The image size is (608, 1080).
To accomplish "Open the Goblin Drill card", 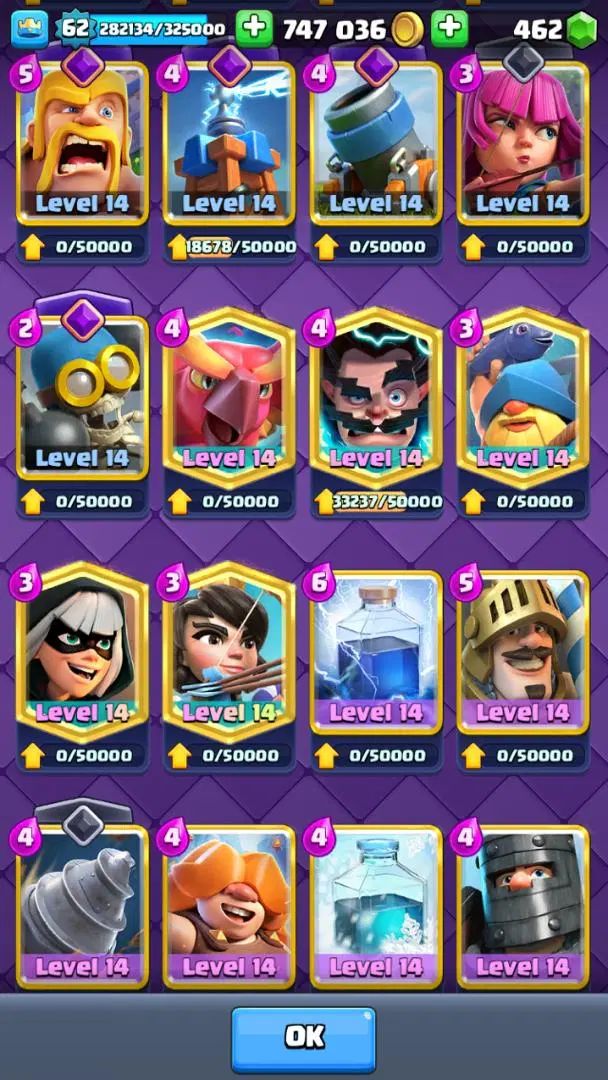I will (82, 905).
